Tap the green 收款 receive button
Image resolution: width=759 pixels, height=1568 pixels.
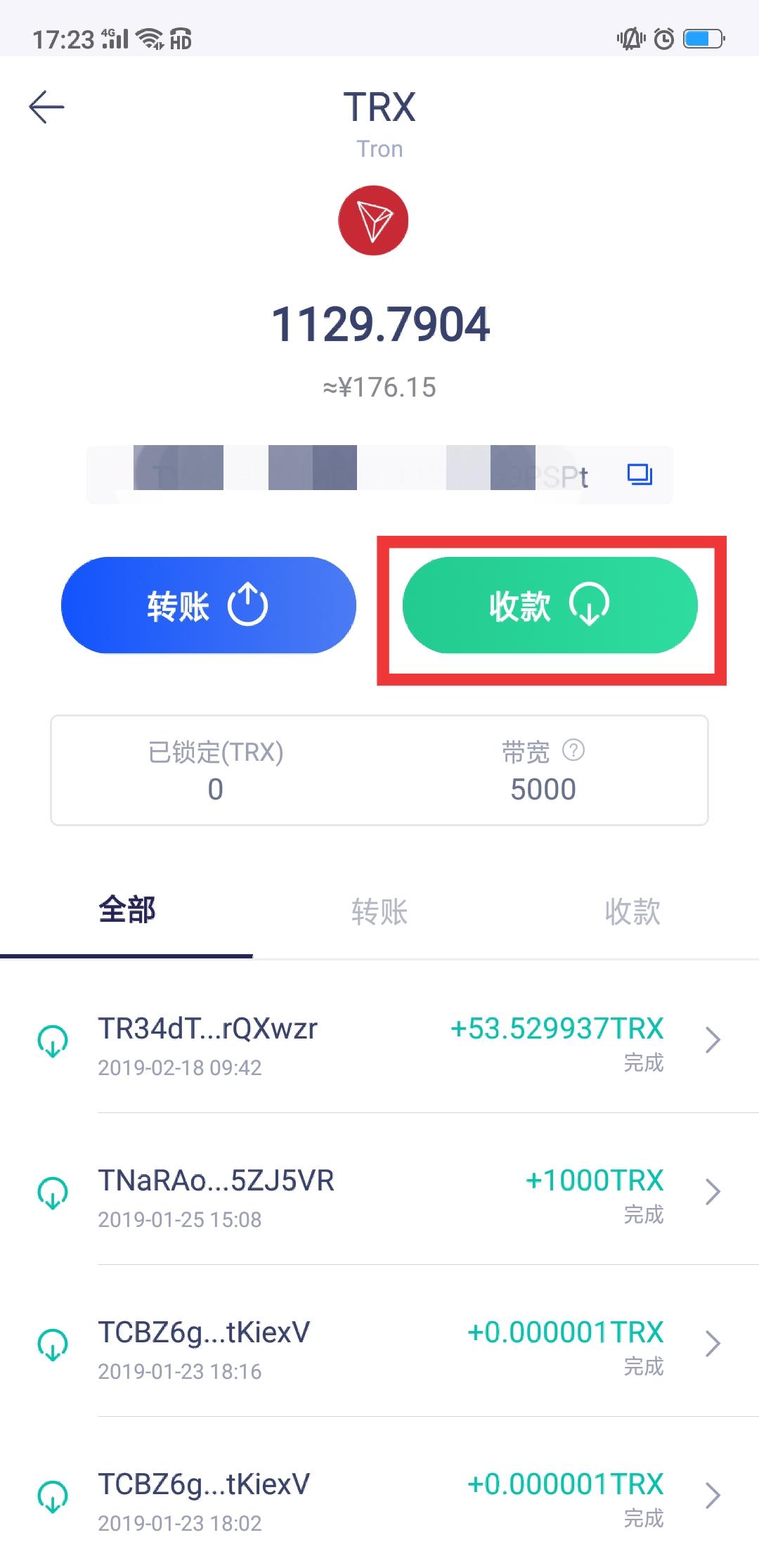coord(550,605)
